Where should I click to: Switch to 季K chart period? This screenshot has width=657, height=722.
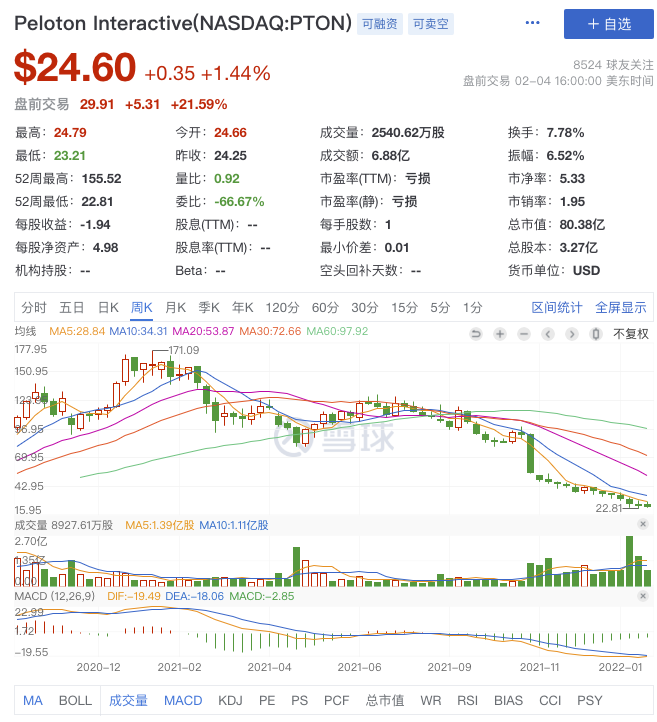pyautogui.click(x=209, y=307)
